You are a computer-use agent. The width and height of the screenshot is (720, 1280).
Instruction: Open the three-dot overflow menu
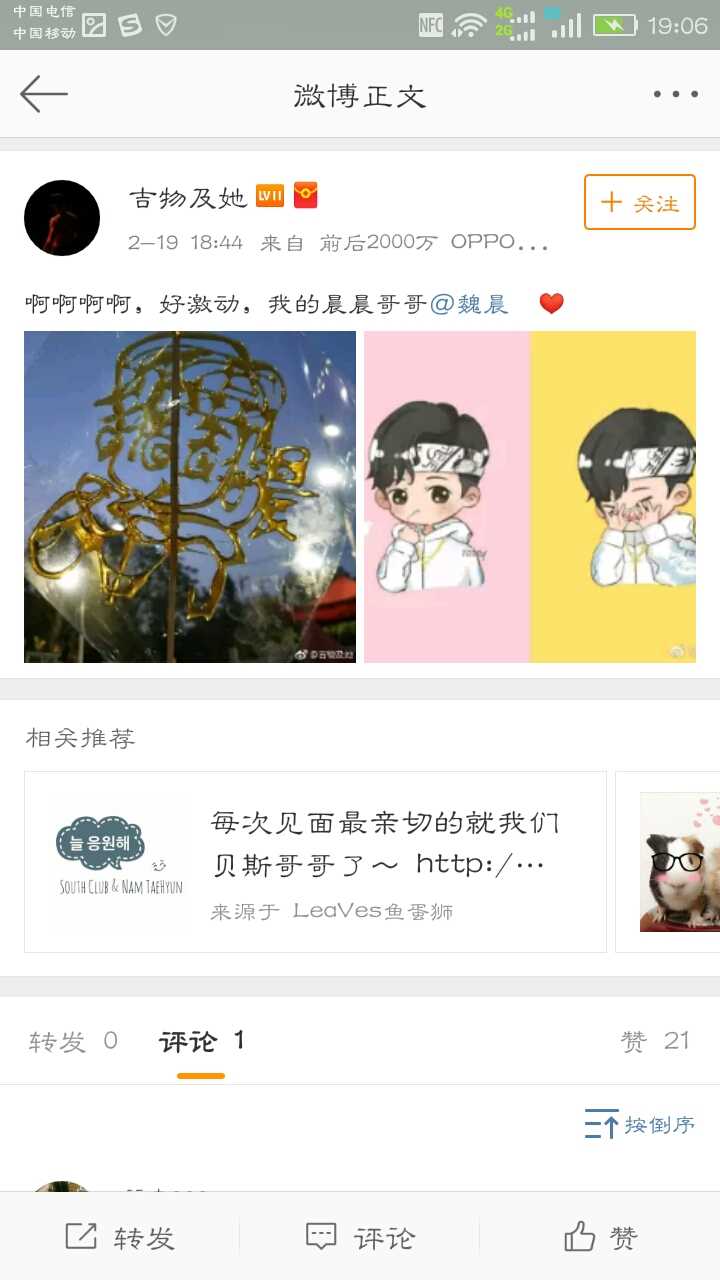tap(675, 95)
